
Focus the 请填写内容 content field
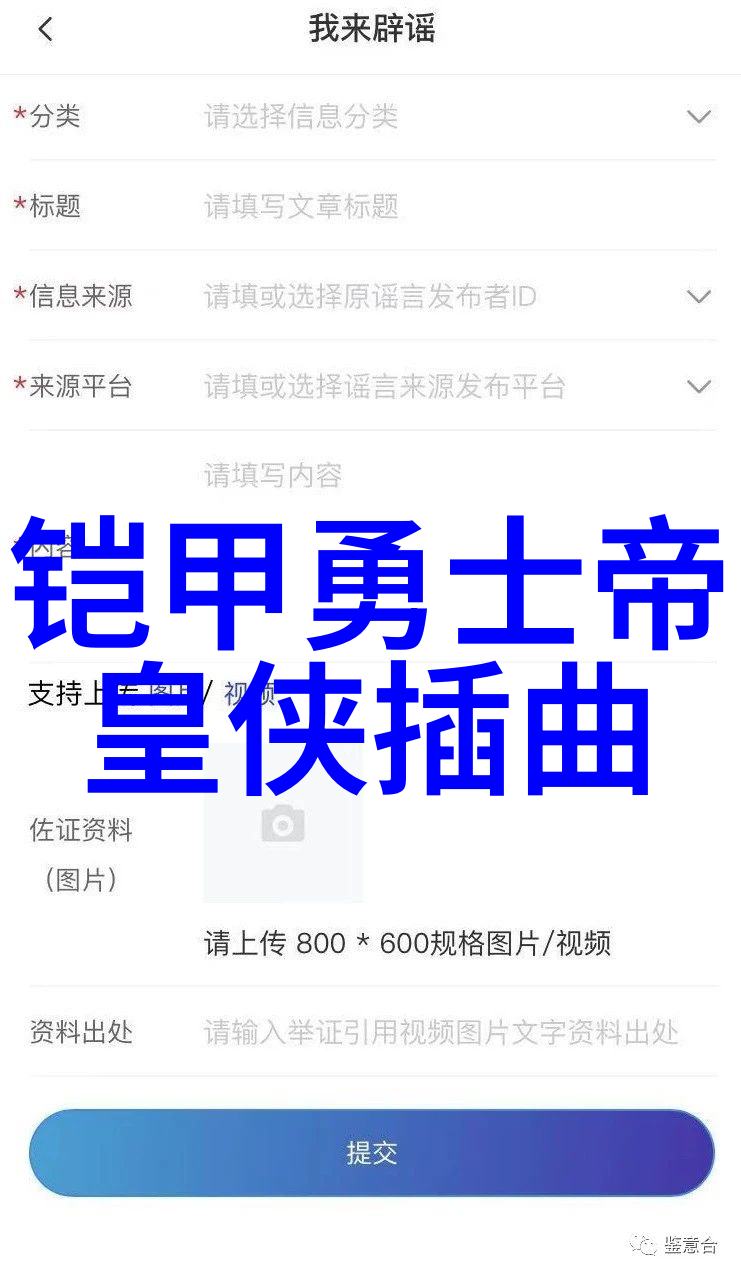(440, 475)
